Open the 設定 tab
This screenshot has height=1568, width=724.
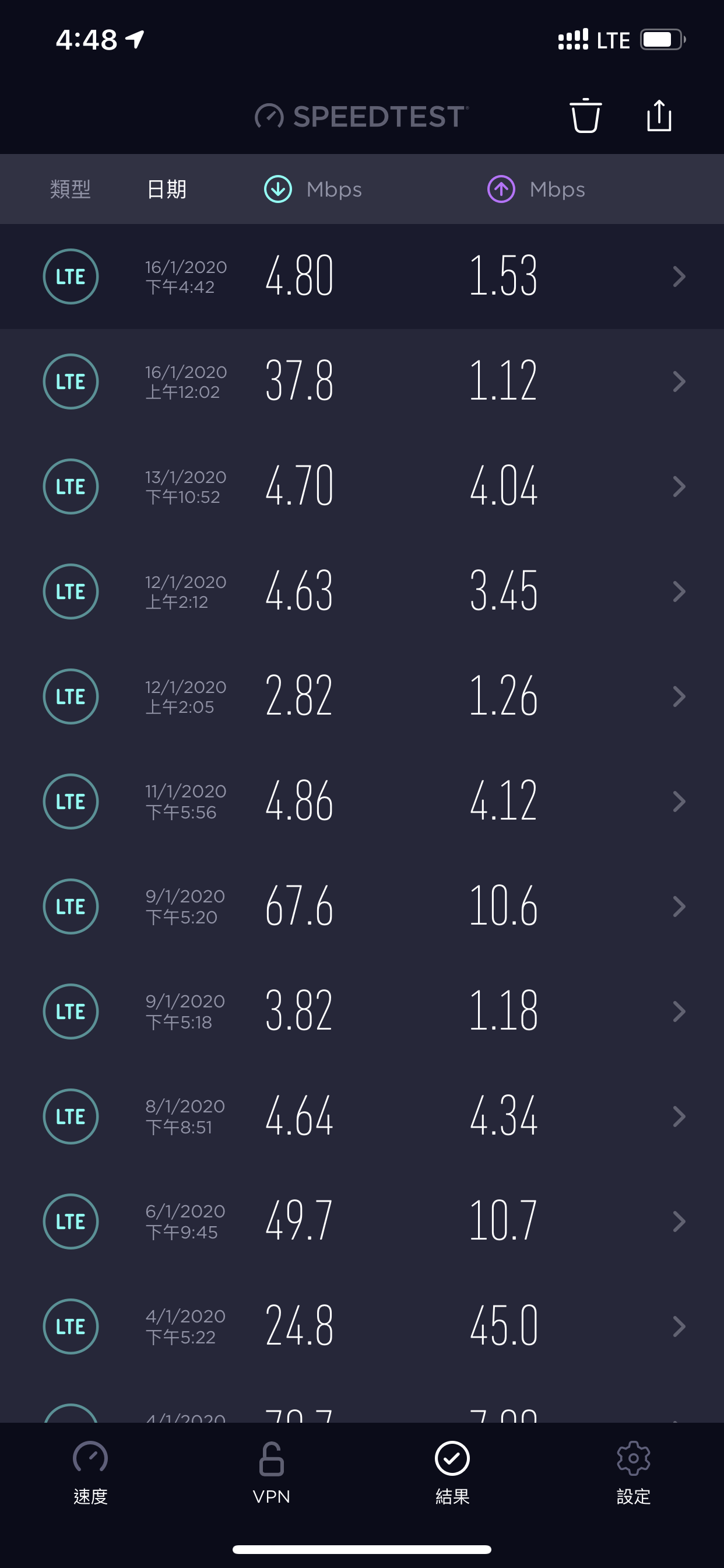(x=633, y=1473)
